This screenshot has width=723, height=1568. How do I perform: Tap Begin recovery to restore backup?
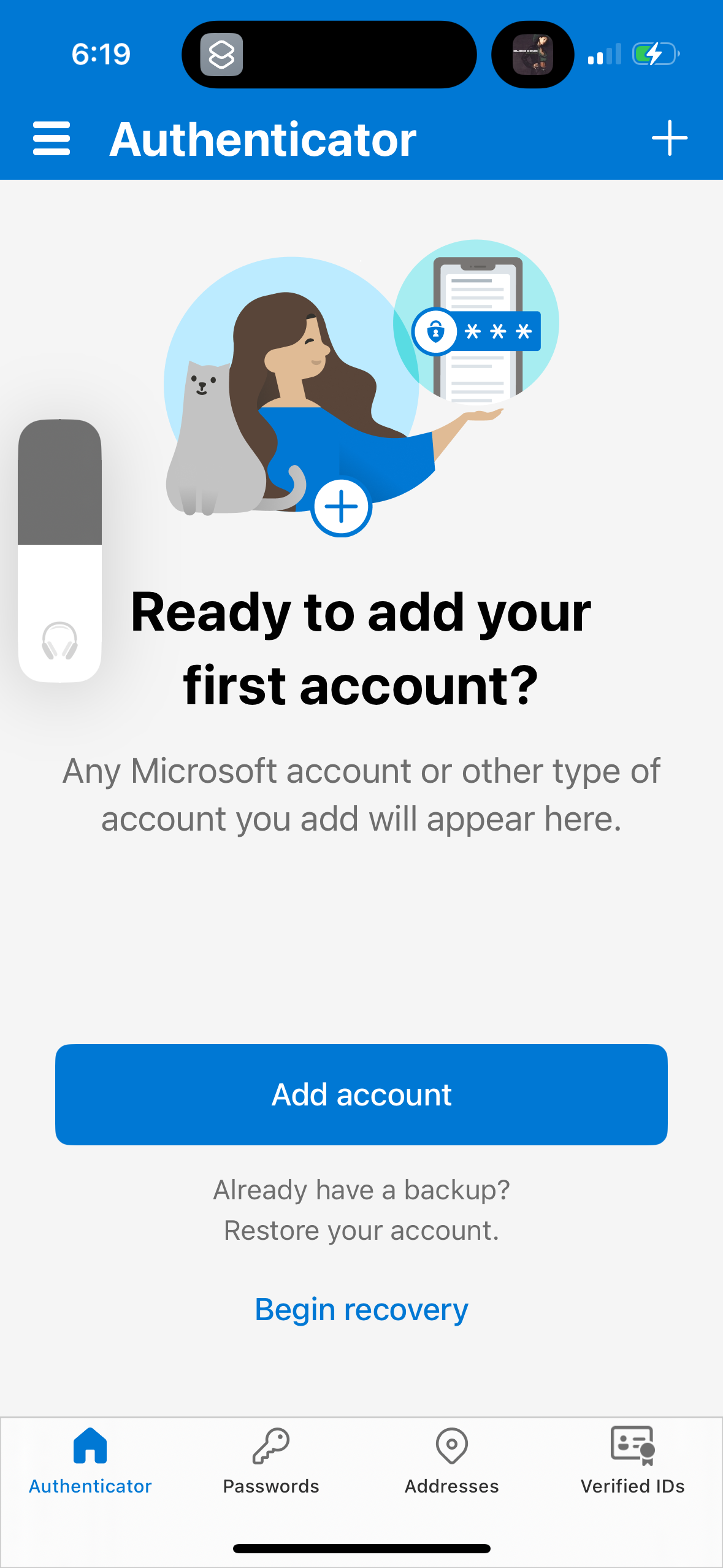coord(361,1309)
